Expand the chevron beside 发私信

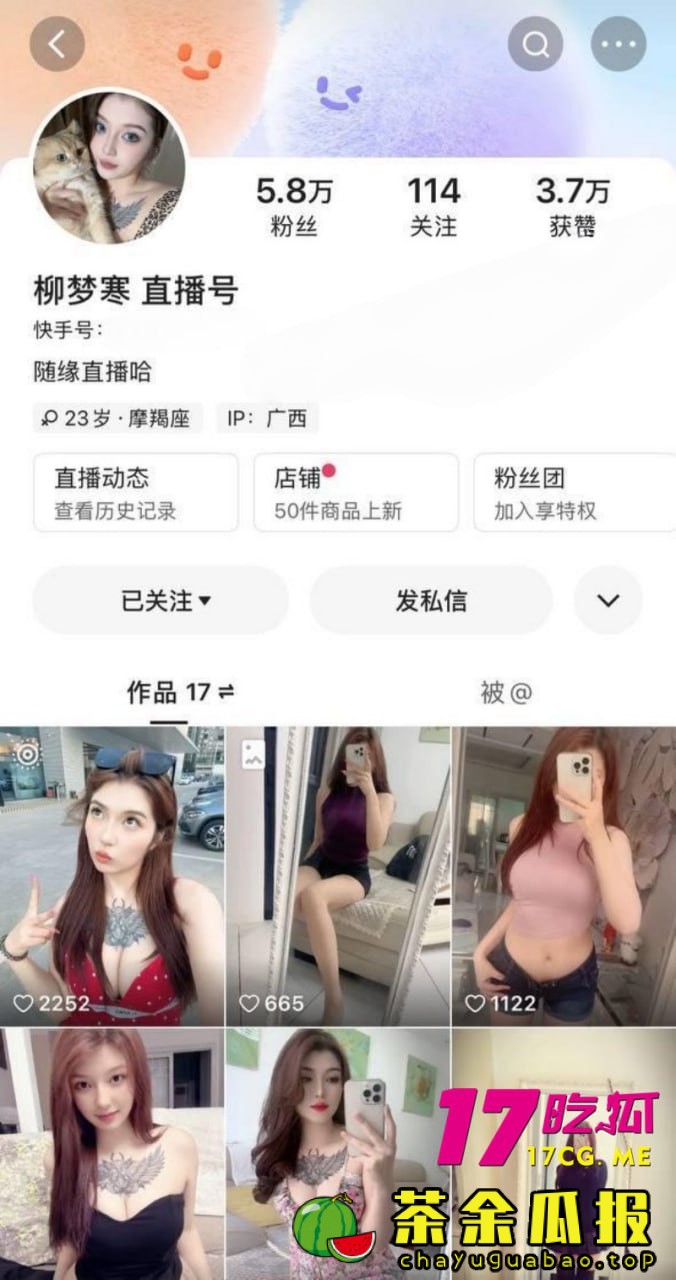[608, 601]
